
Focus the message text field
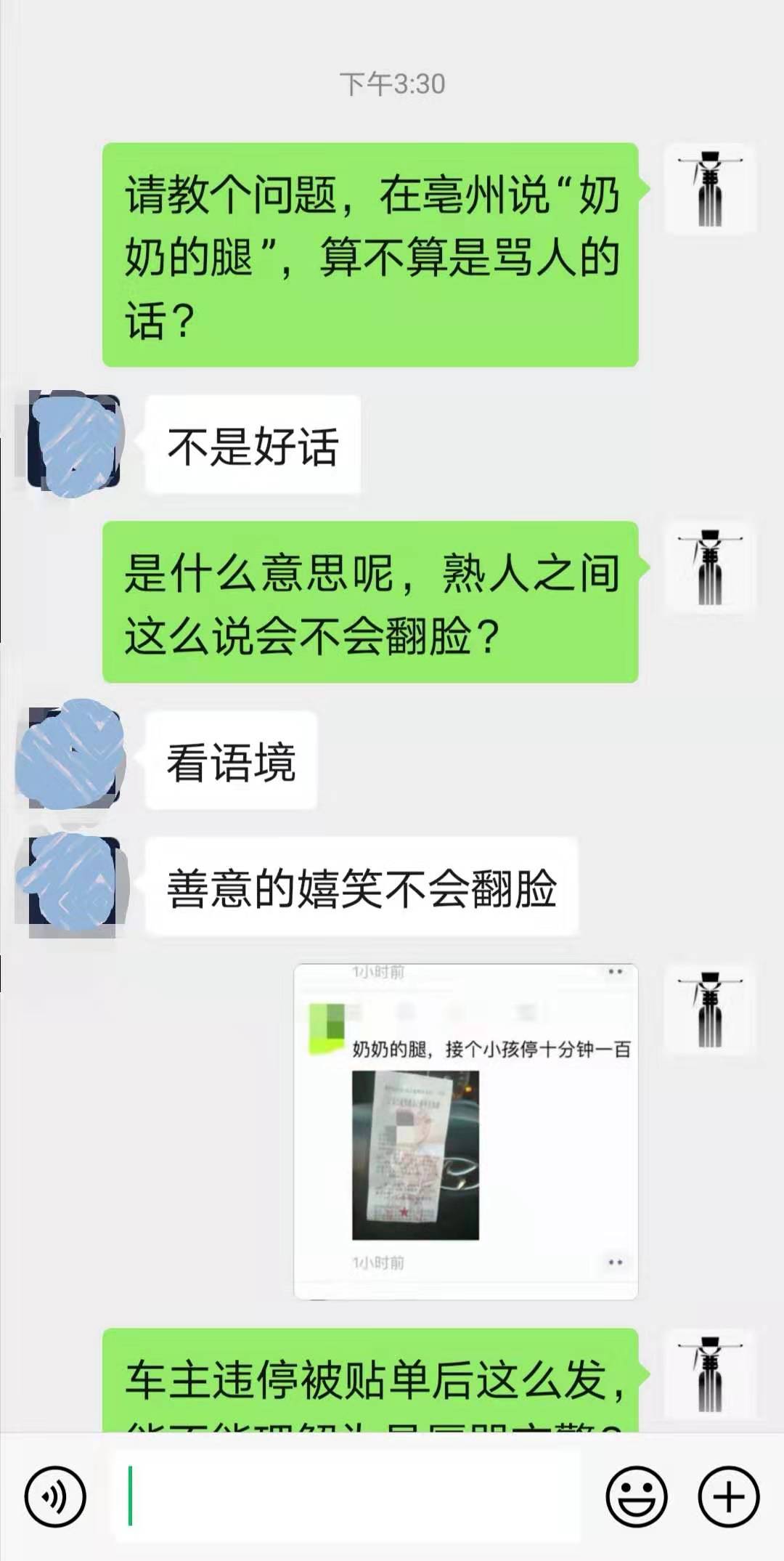346,1496
